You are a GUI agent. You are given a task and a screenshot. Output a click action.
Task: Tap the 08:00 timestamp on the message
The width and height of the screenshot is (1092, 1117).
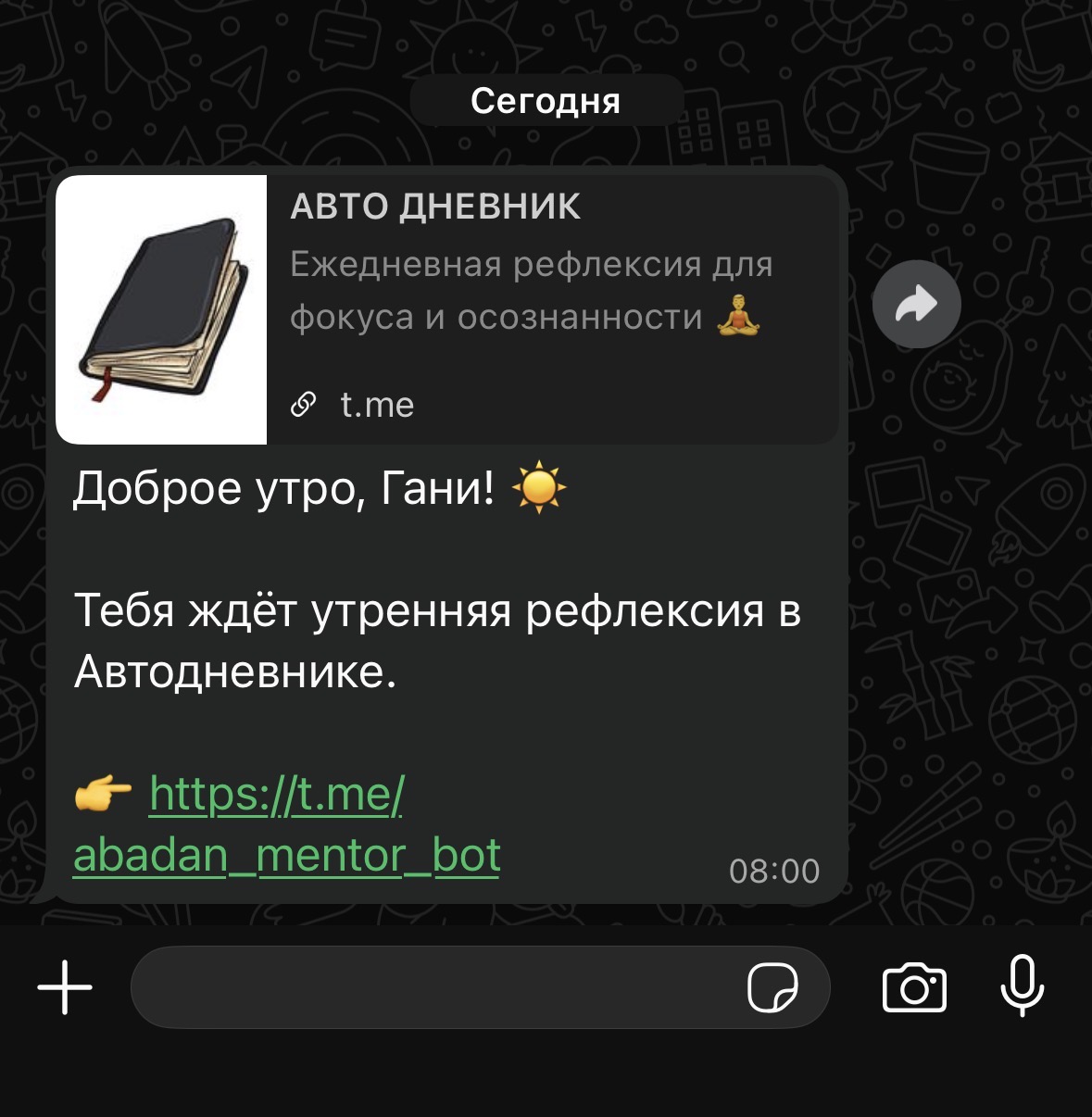(x=774, y=869)
